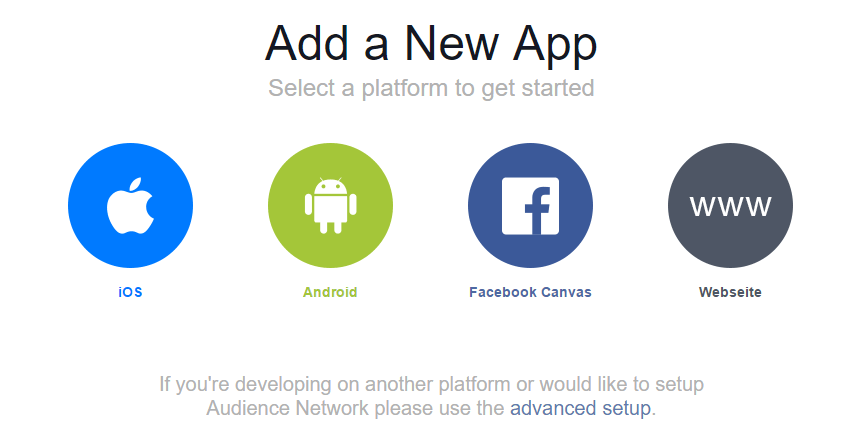This screenshot has height=440, width=849.
Task: Select the Webseite platform option
Action: 730,205
